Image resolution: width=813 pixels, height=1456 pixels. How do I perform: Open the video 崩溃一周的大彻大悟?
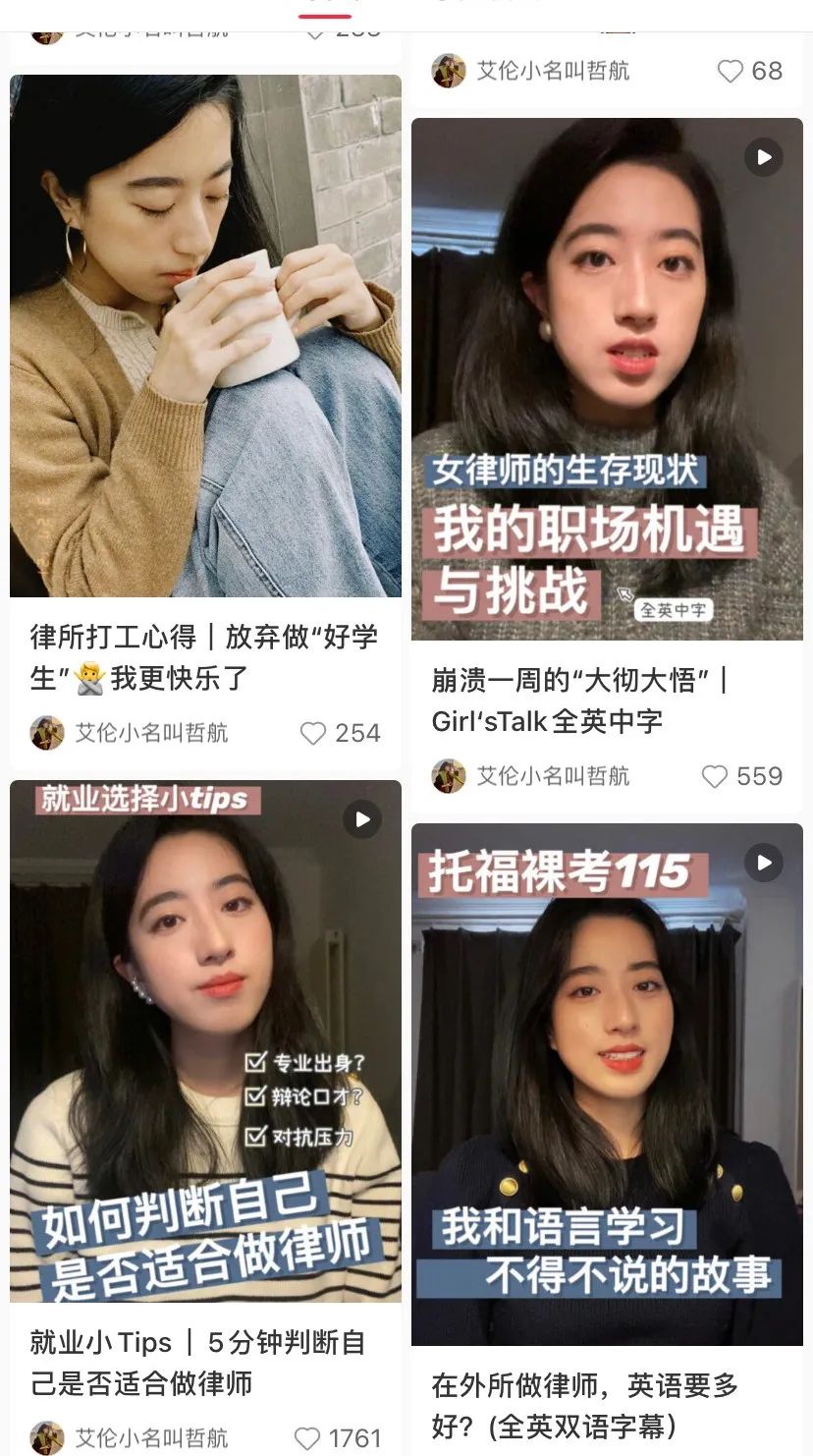pos(607,378)
